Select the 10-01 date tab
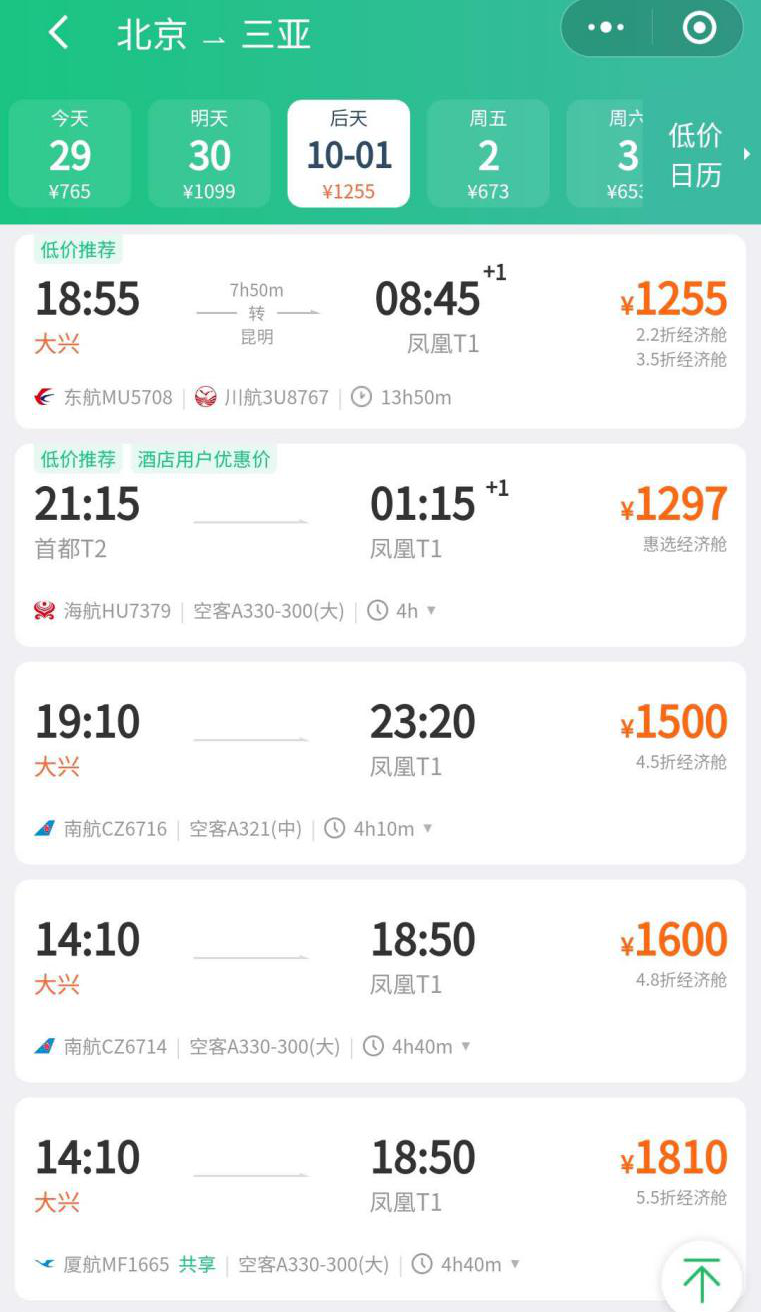 pos(348,154)
